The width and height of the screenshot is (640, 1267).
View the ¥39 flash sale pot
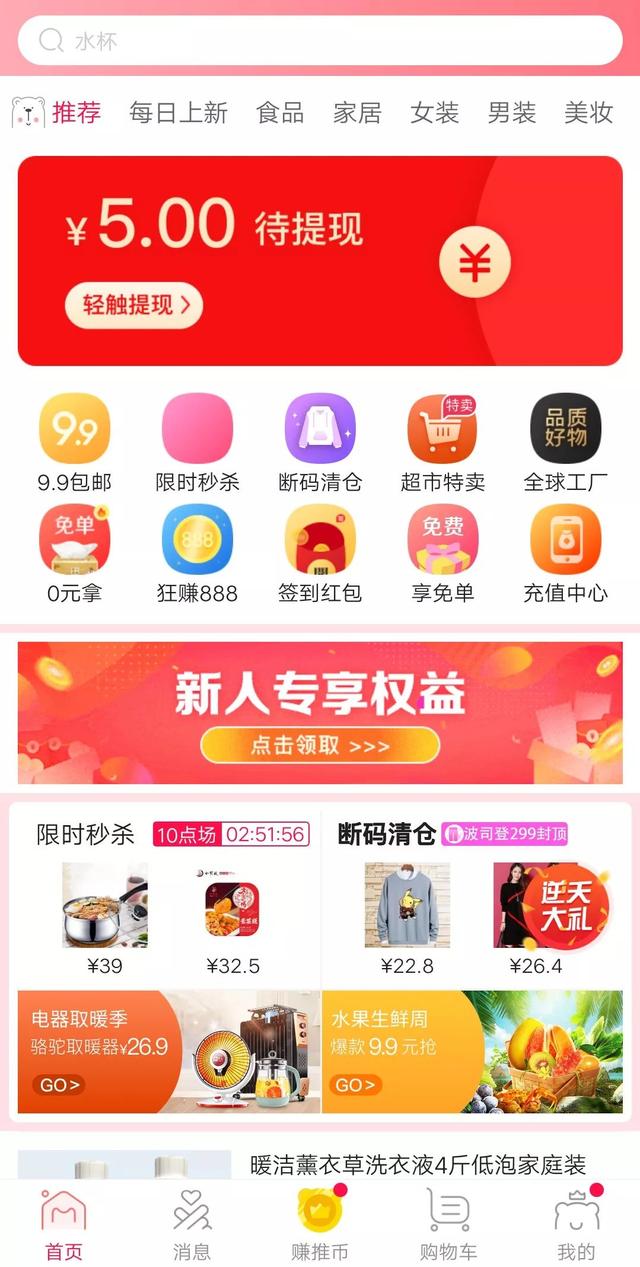104,905
